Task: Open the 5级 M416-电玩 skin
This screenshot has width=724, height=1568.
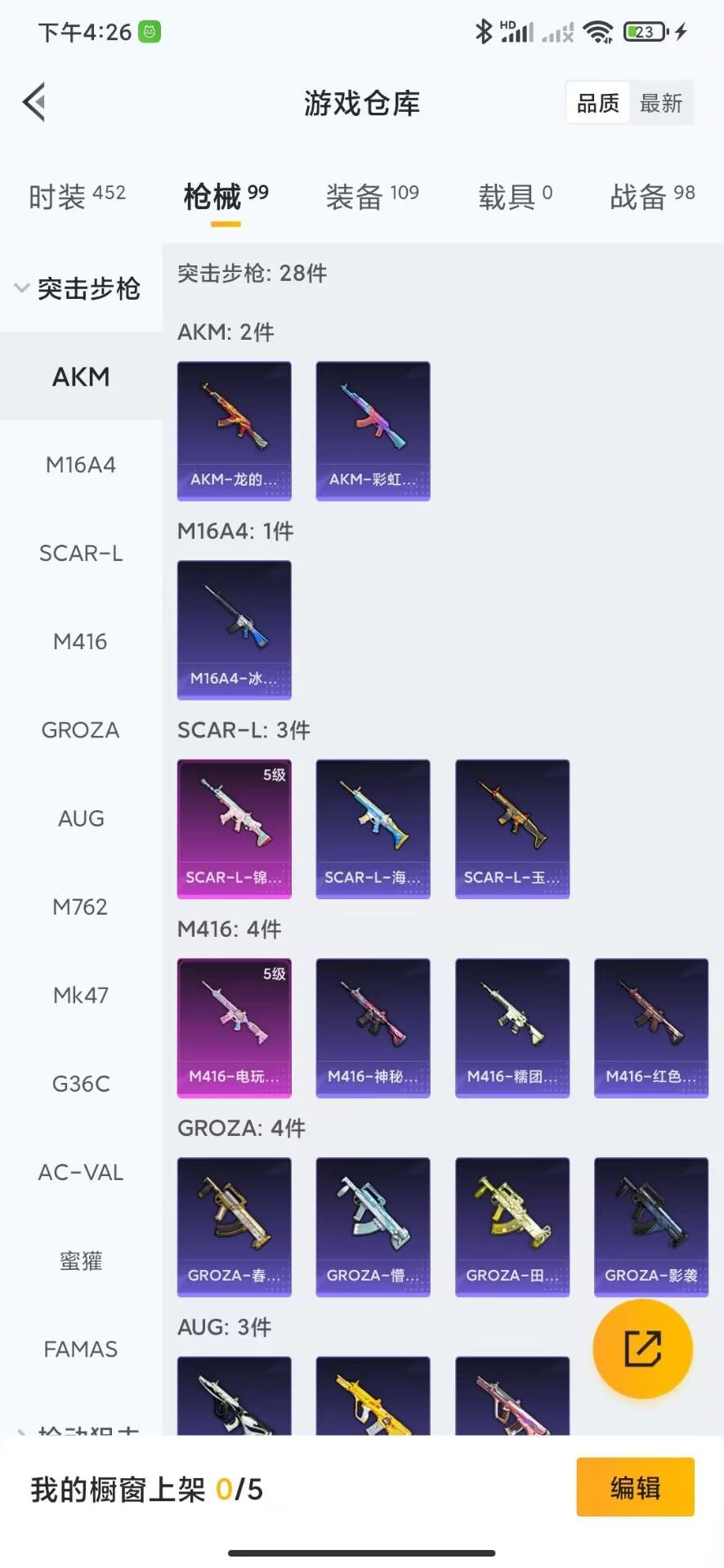Action: 235,1027
